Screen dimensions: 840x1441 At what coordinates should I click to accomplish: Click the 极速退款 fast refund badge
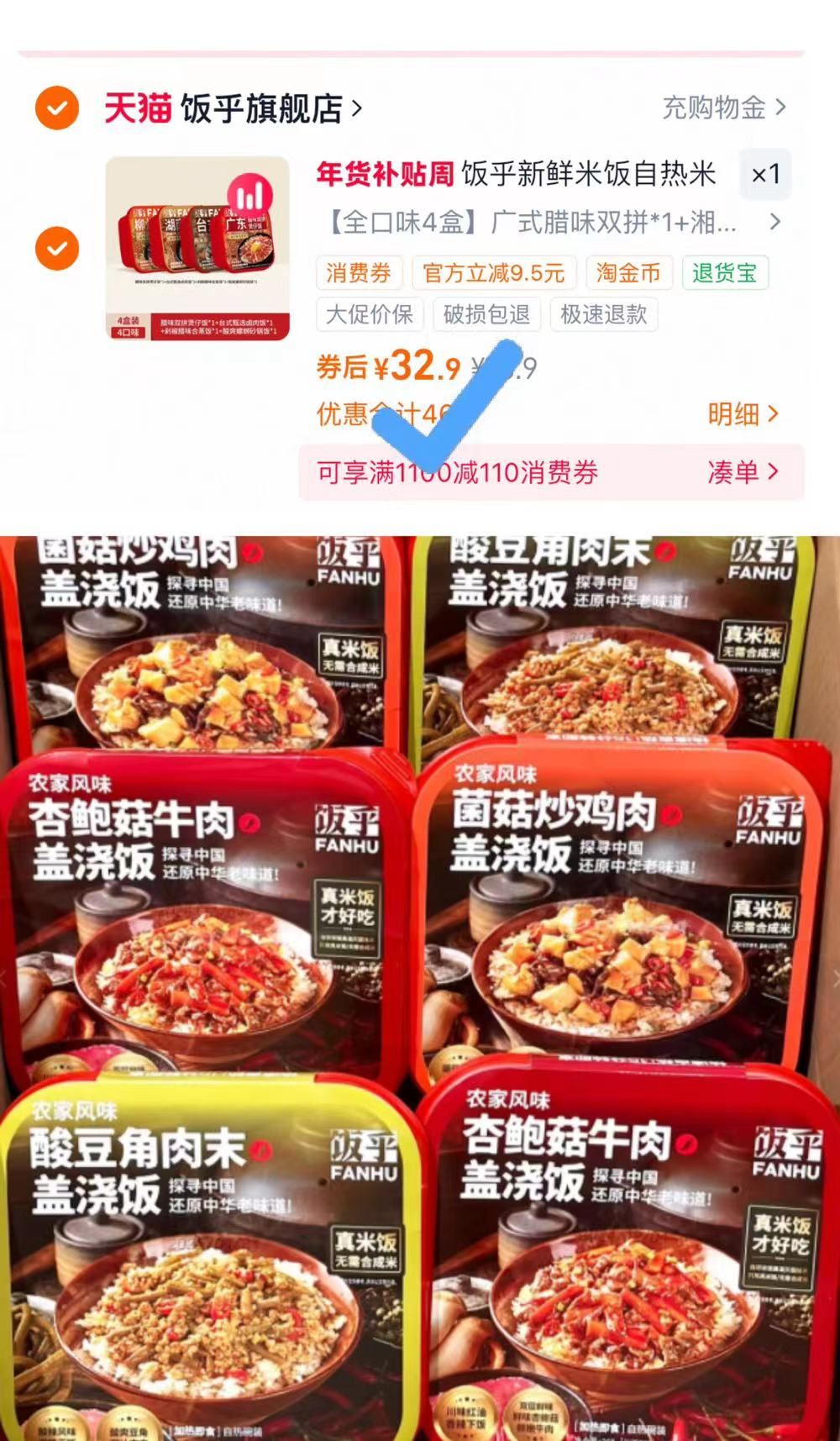click(x=603, y=314)
